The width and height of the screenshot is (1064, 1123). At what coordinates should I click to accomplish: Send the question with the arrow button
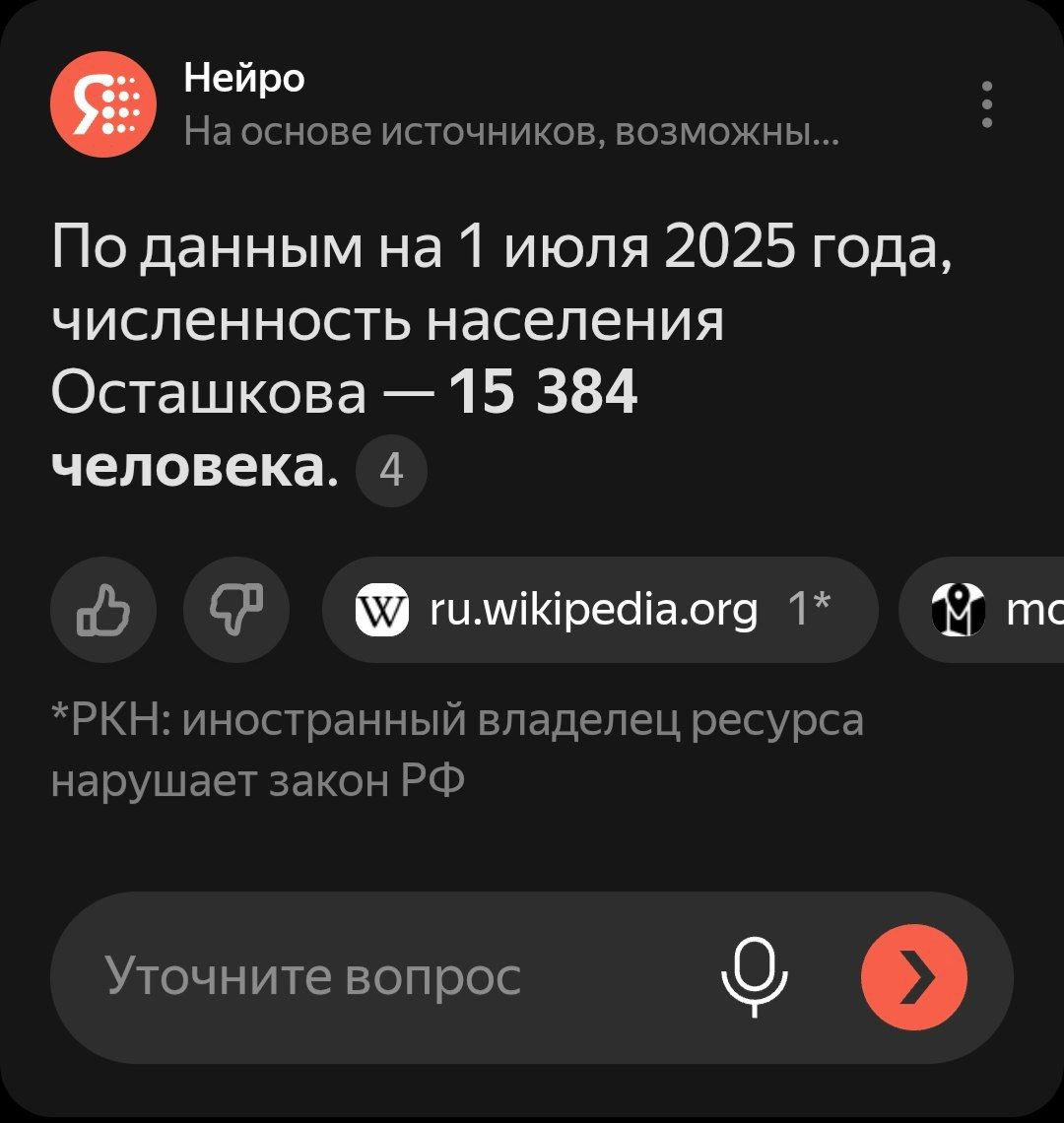914,977
